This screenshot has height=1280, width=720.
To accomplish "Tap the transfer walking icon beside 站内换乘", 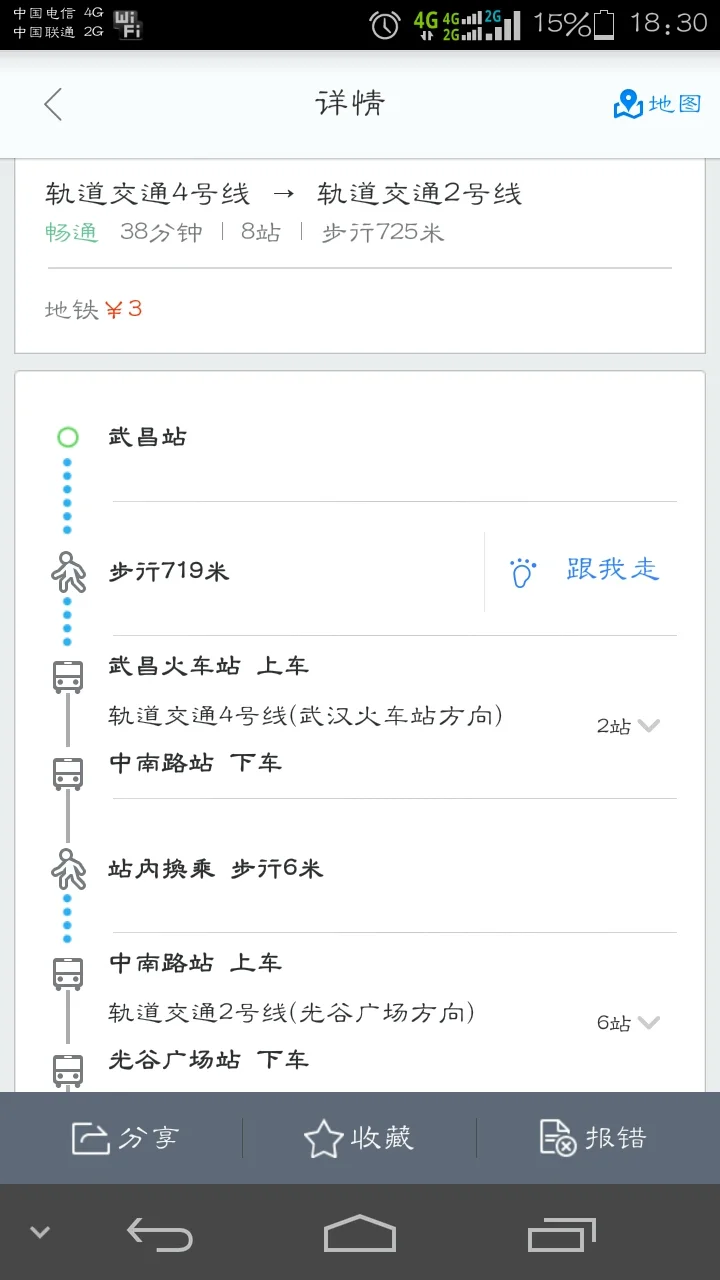I will point(67,869).
